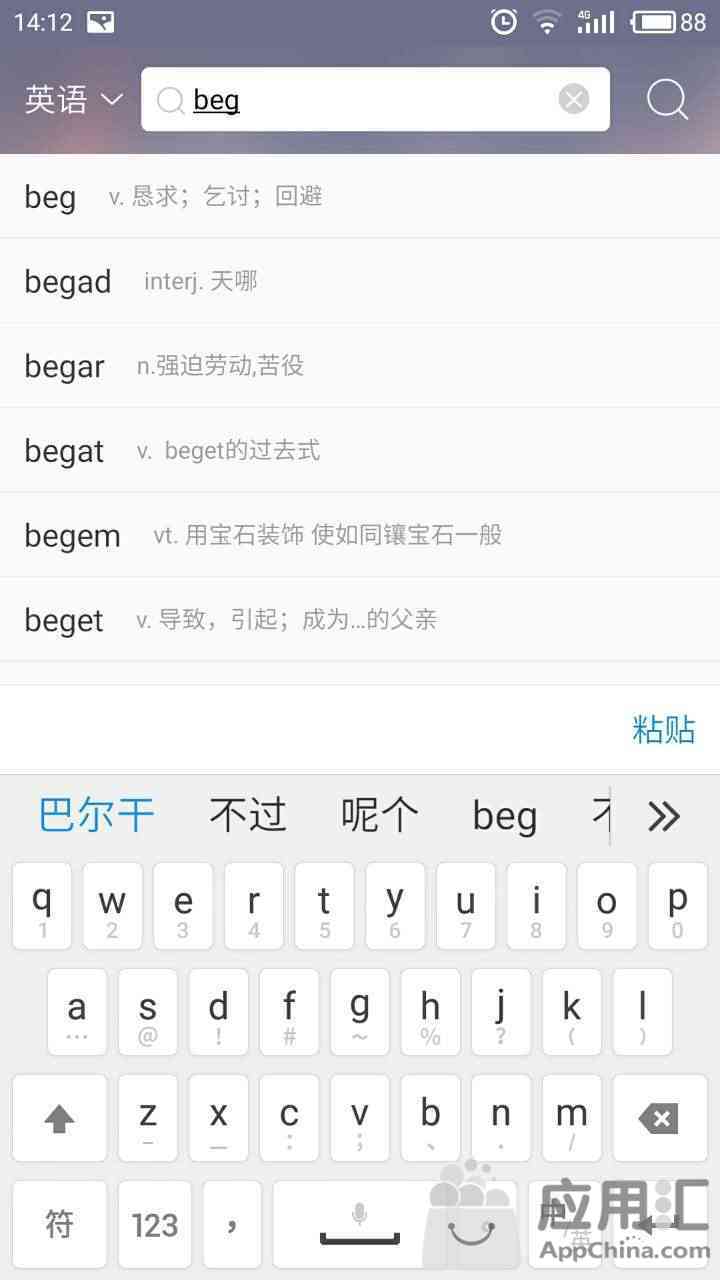Tap the shift key
Screen dimensions: 720x1280
pyautogui.click(x=60, y=1118)
